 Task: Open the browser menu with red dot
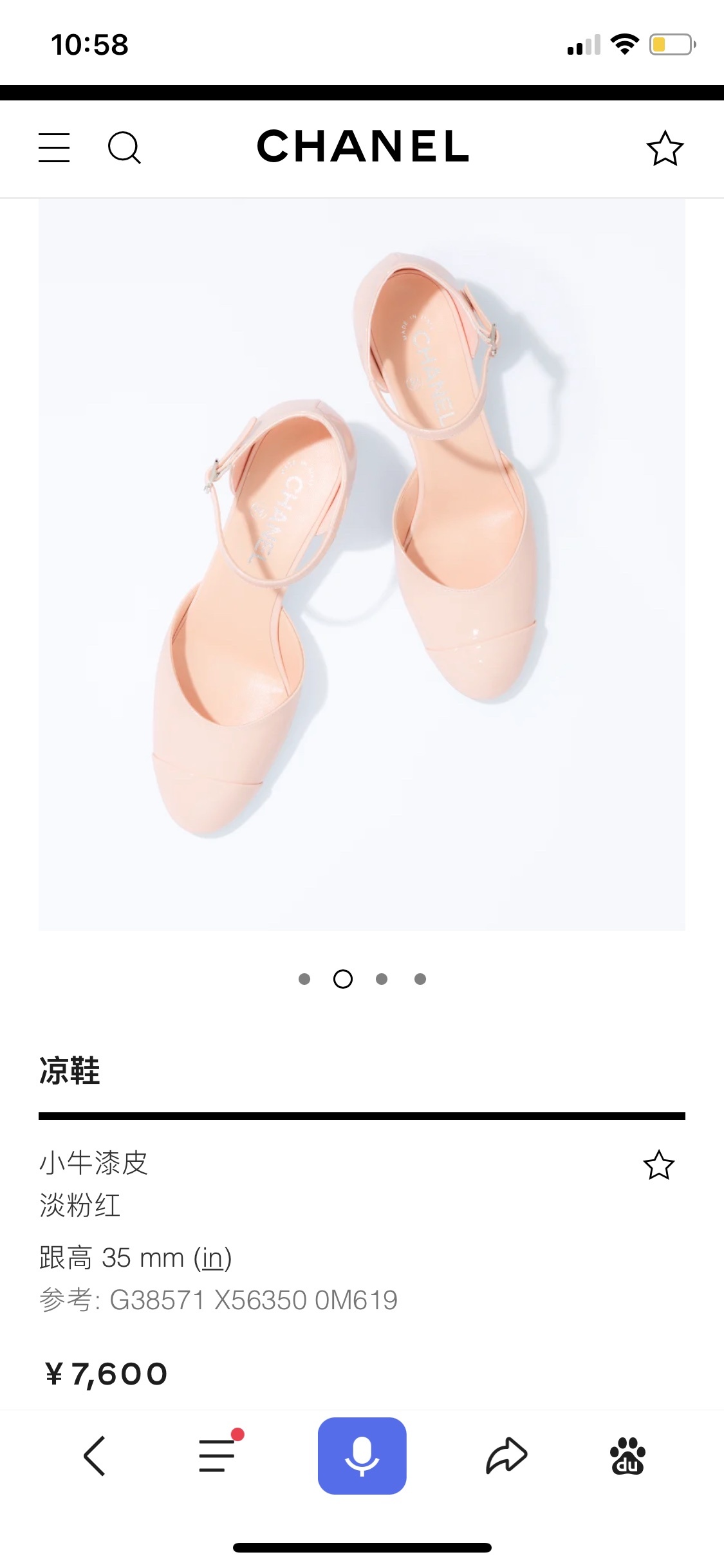[217, 1455]
